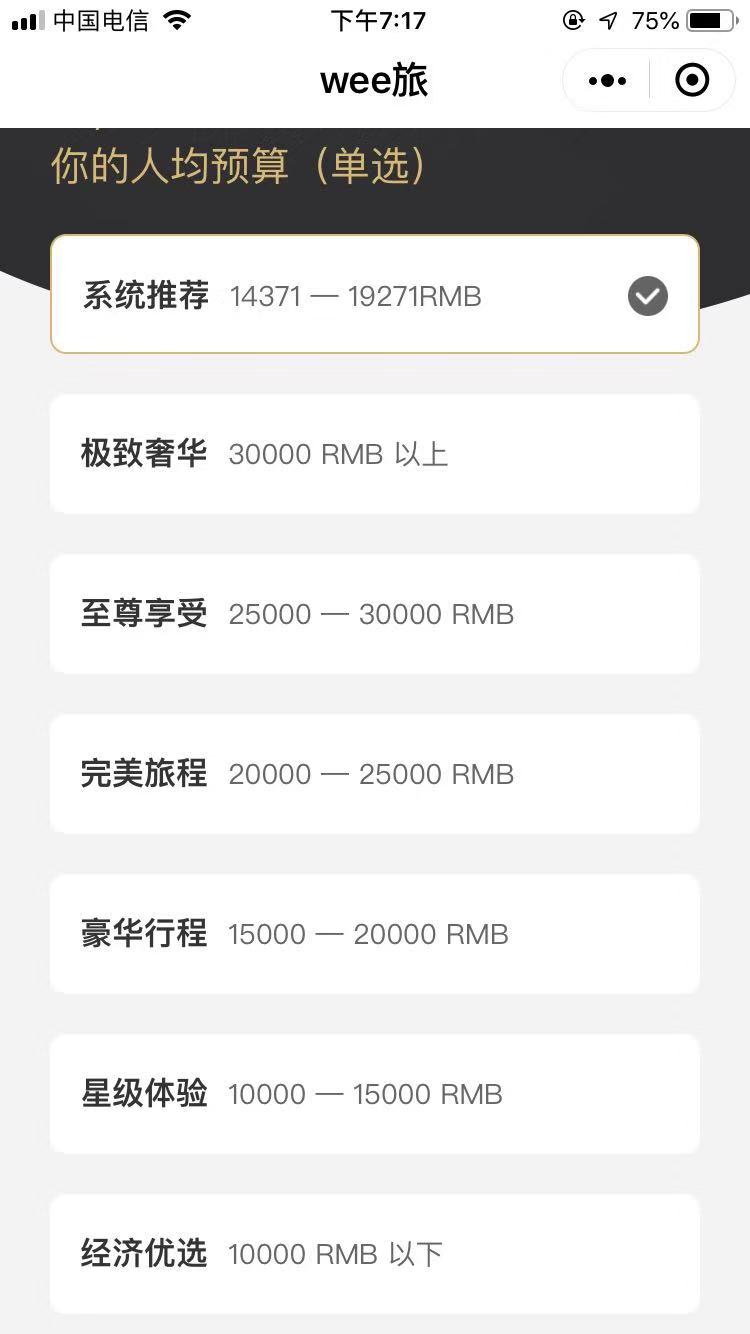Choose 极致奢华 30000 RMB 以上
This screenshot has width=750, height=1334.
tap(374, 454)
